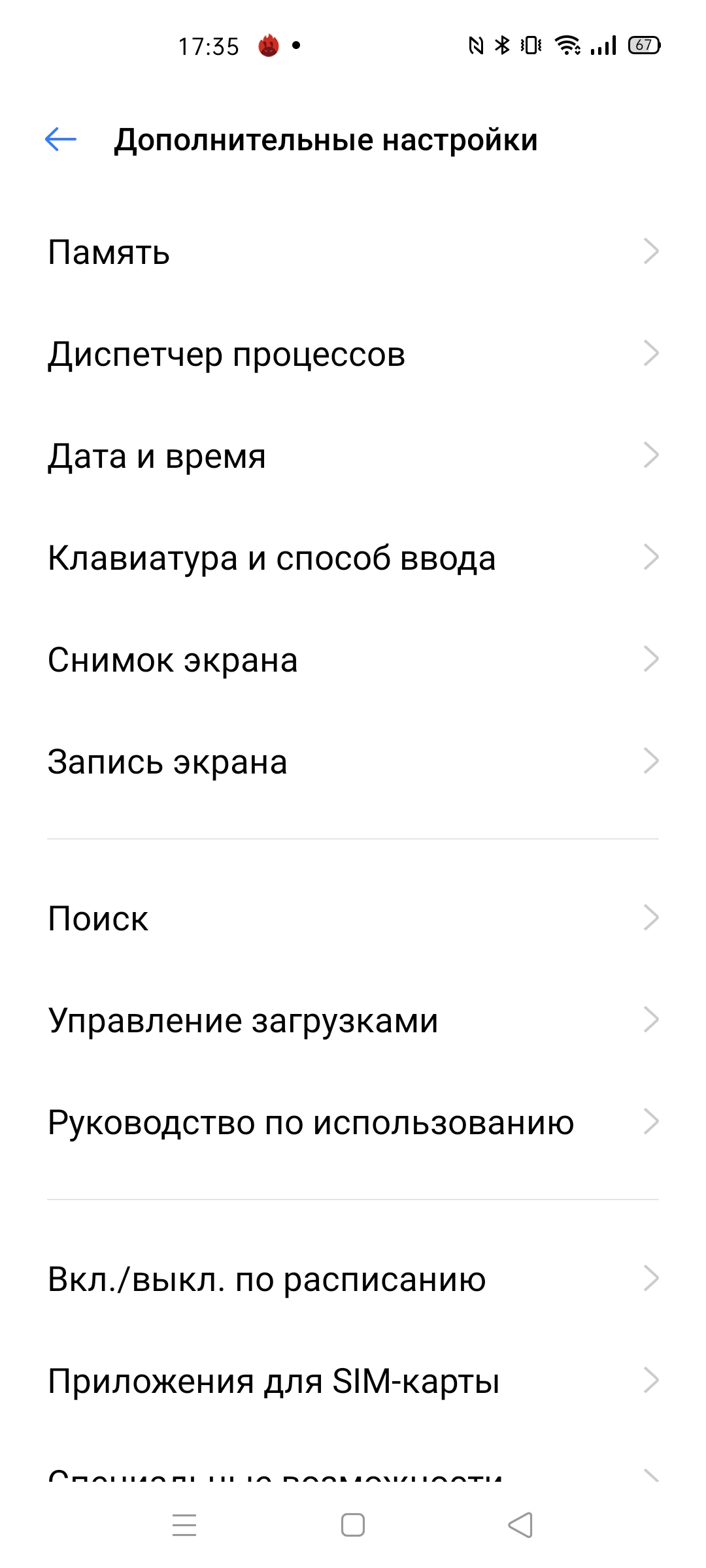Open the Память settings
706x1568 pixels.
click(353, 252)
